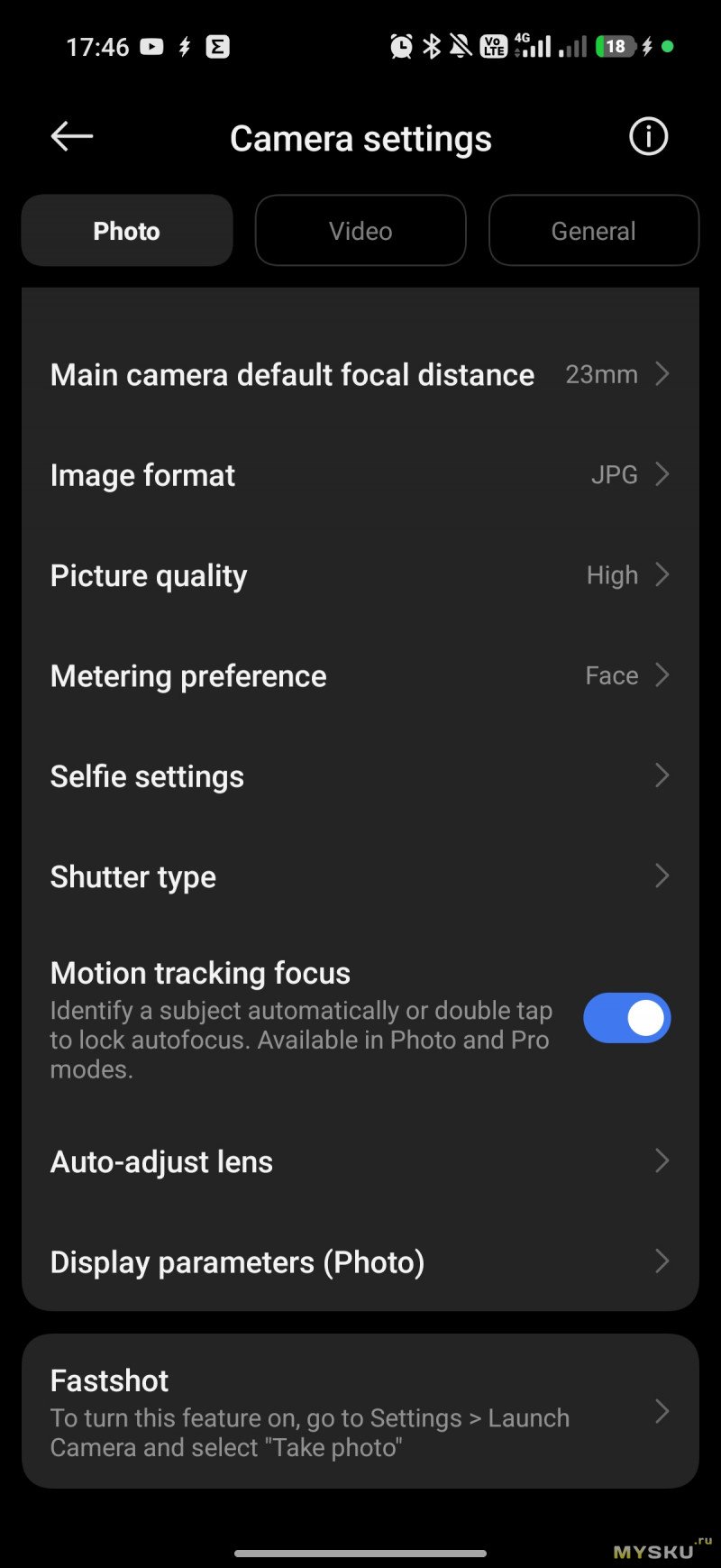This screenshot has height=1568, width=721.
Task: Select the Photo tab
Action: (x=127, y=231)
